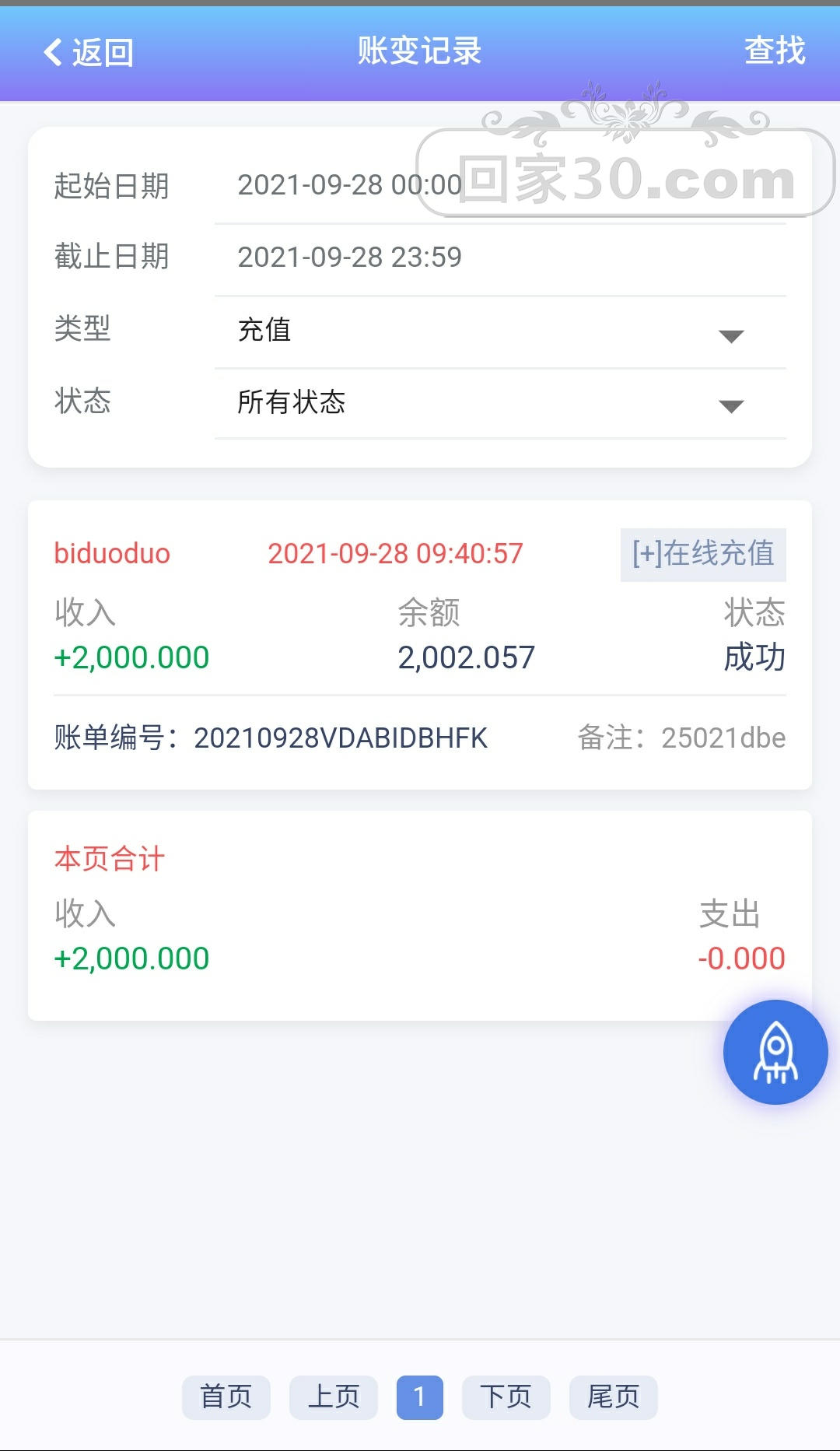Select page number 1
840x1451 pixels.
click(x=419, y=1397)
